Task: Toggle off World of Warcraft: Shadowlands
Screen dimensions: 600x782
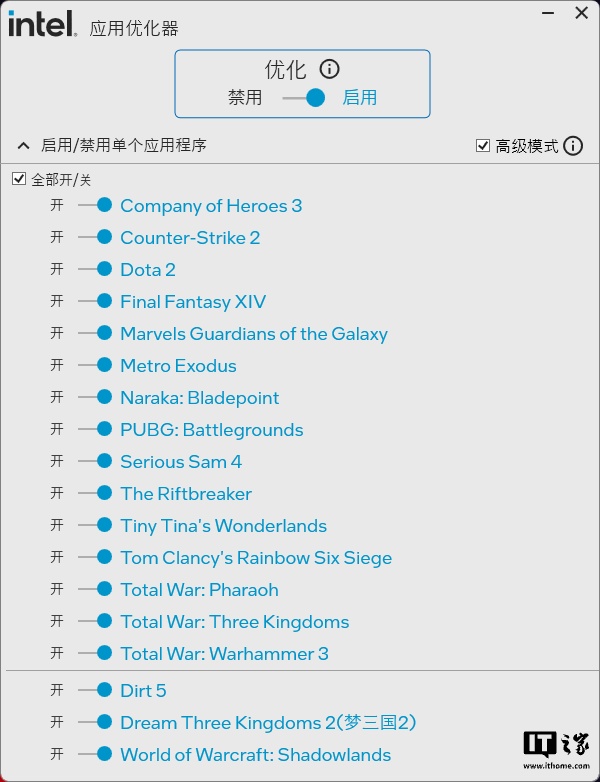Action: tap(96, 755)
